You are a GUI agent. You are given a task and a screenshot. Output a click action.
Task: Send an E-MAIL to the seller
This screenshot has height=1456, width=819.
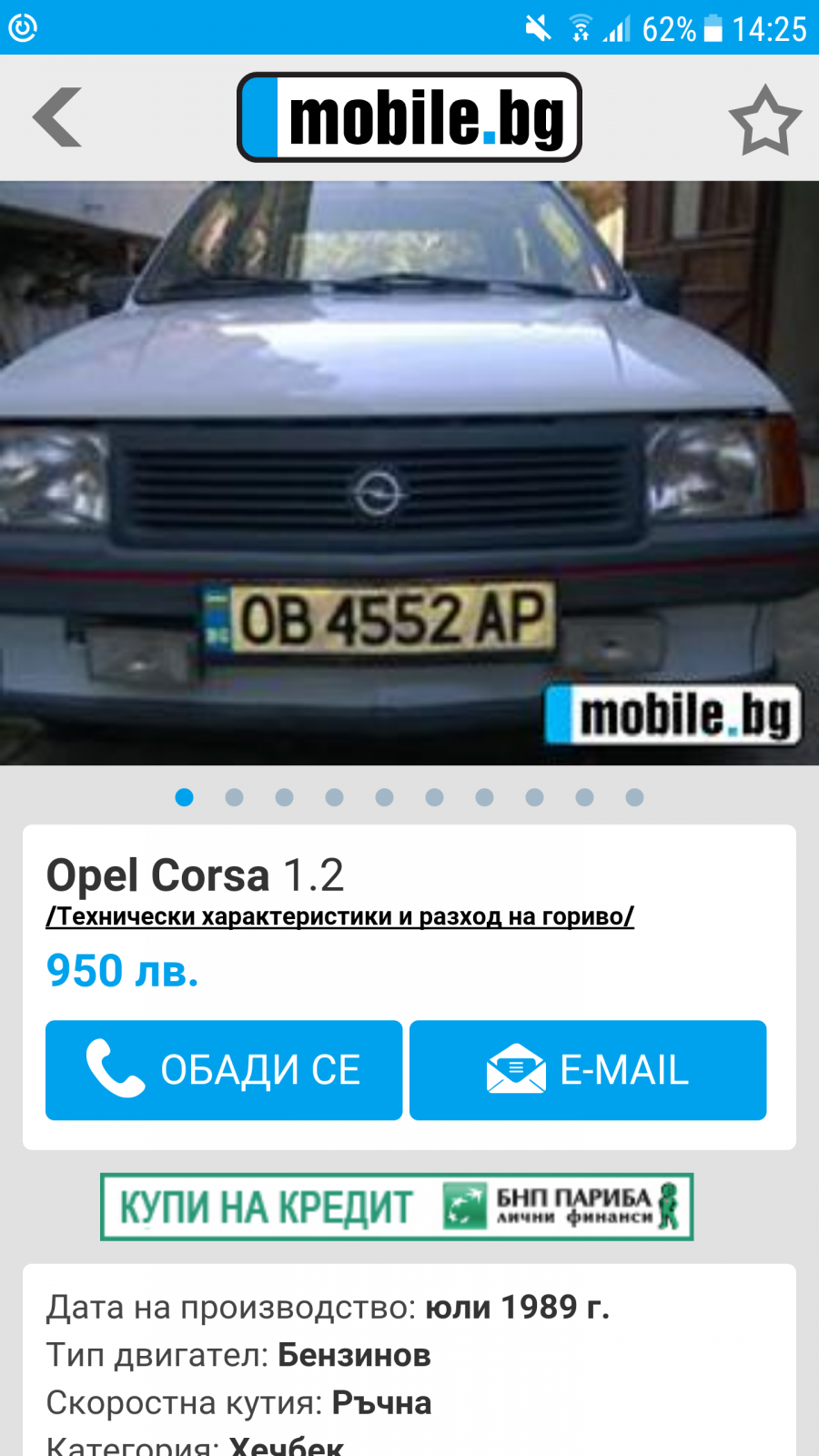(588, 1070)
